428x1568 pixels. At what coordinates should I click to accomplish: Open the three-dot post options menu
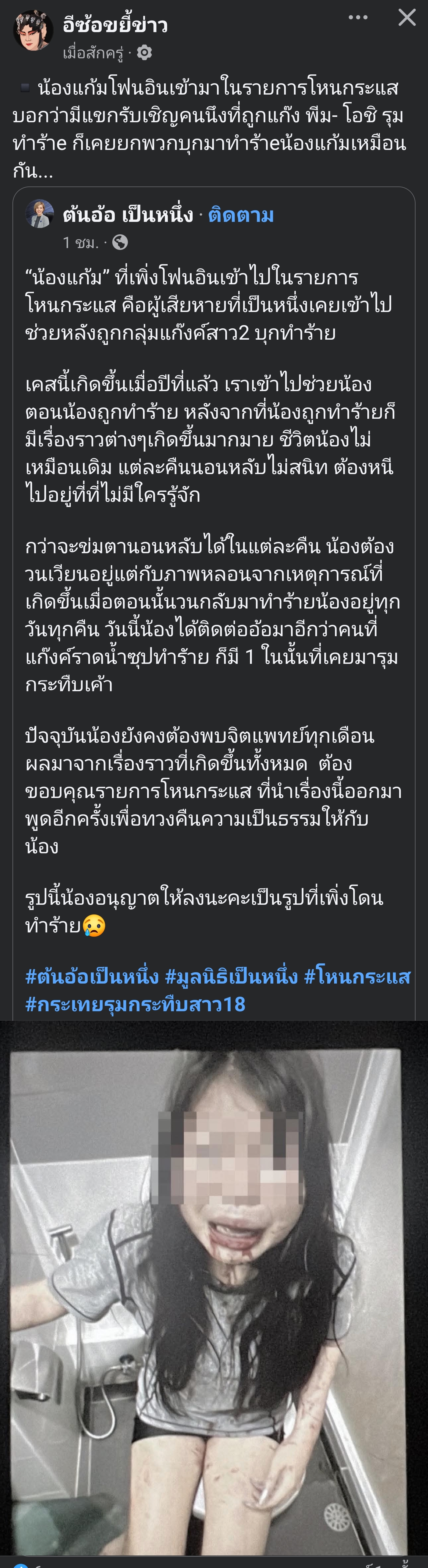pos(358,17)
